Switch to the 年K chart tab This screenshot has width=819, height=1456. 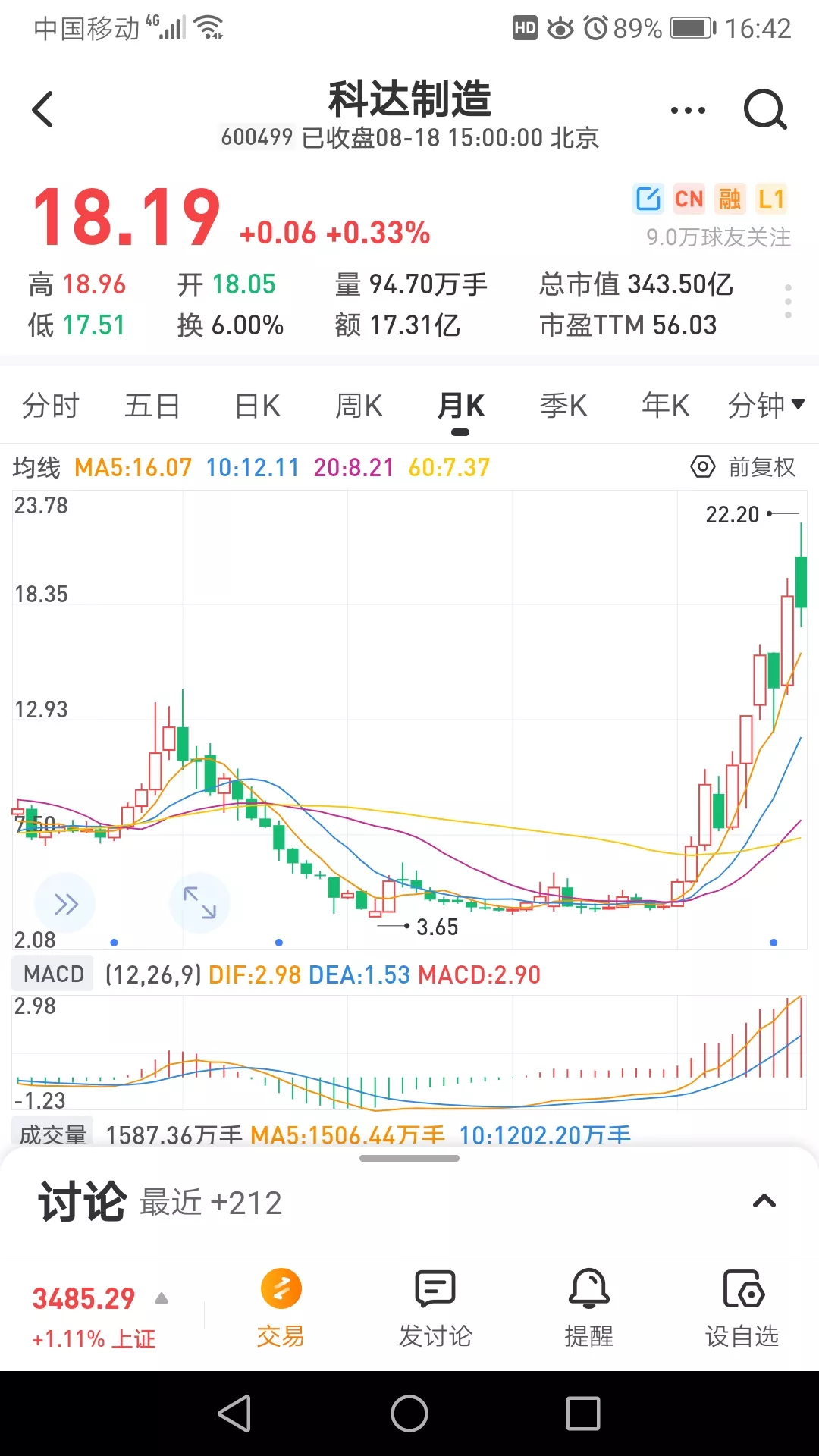click(665, 406)
